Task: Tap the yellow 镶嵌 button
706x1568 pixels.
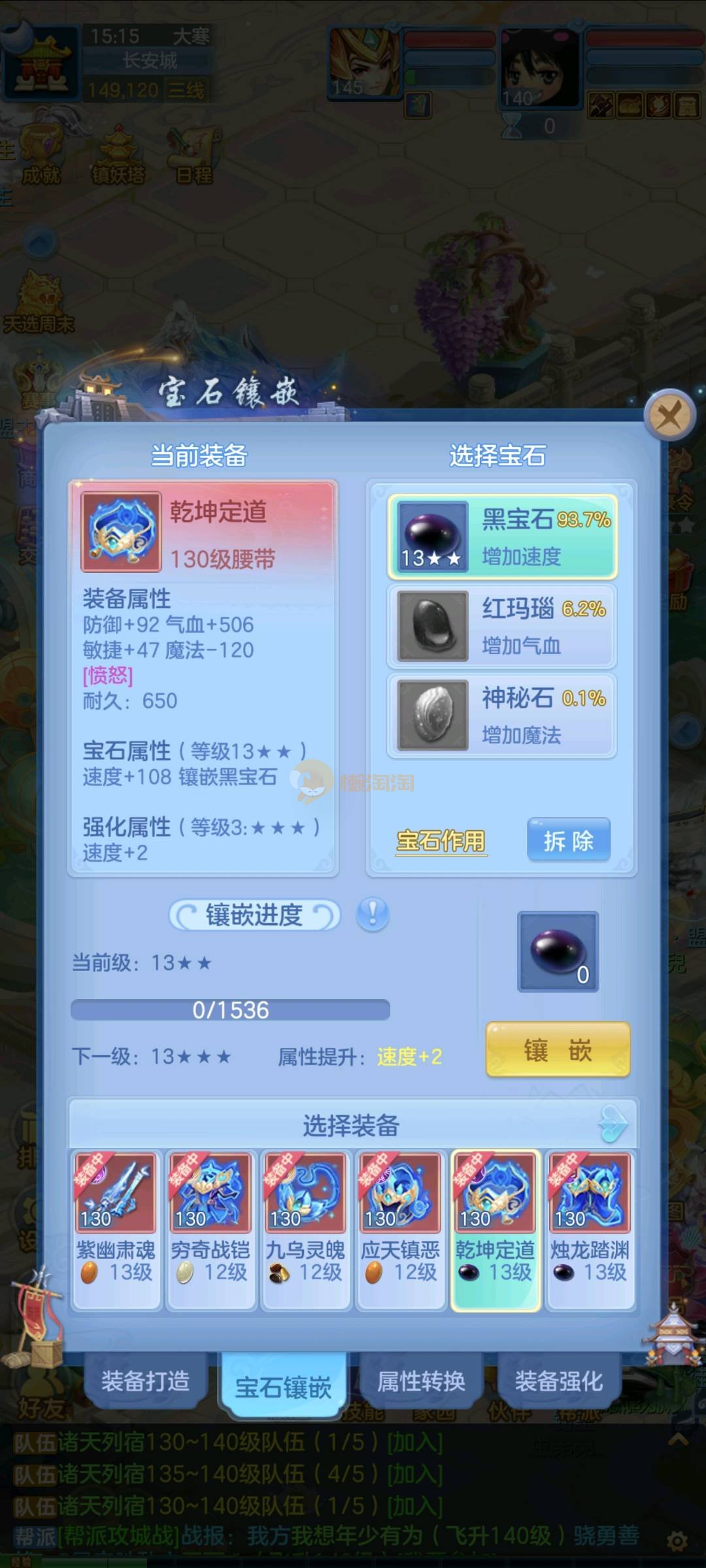Action: click(x=558, y=1050)
